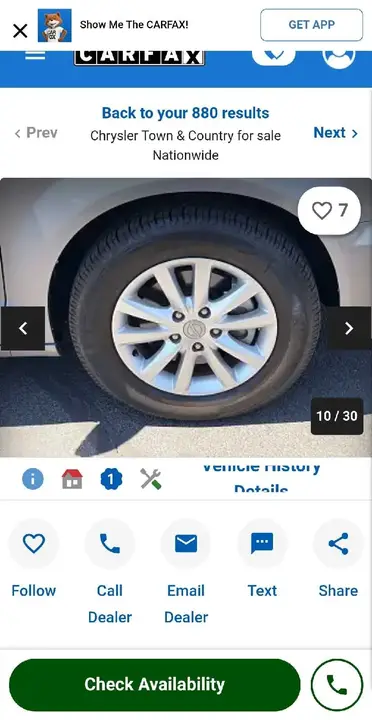372x720 pixels.
Task: Open Vehicle History Details link
Action: [x=261, y=478]
